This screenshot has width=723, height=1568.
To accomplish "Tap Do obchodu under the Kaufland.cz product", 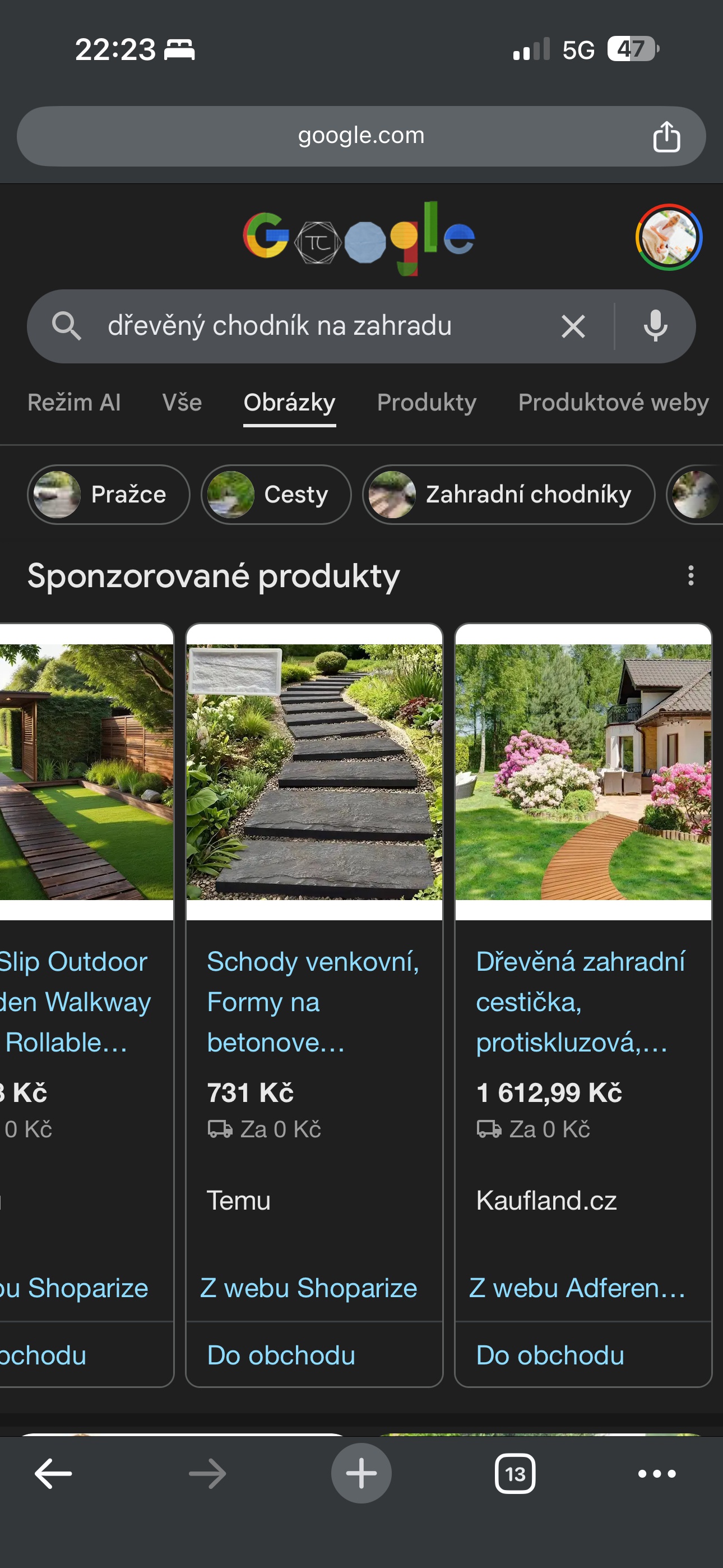I will (x=550, y=1355).
